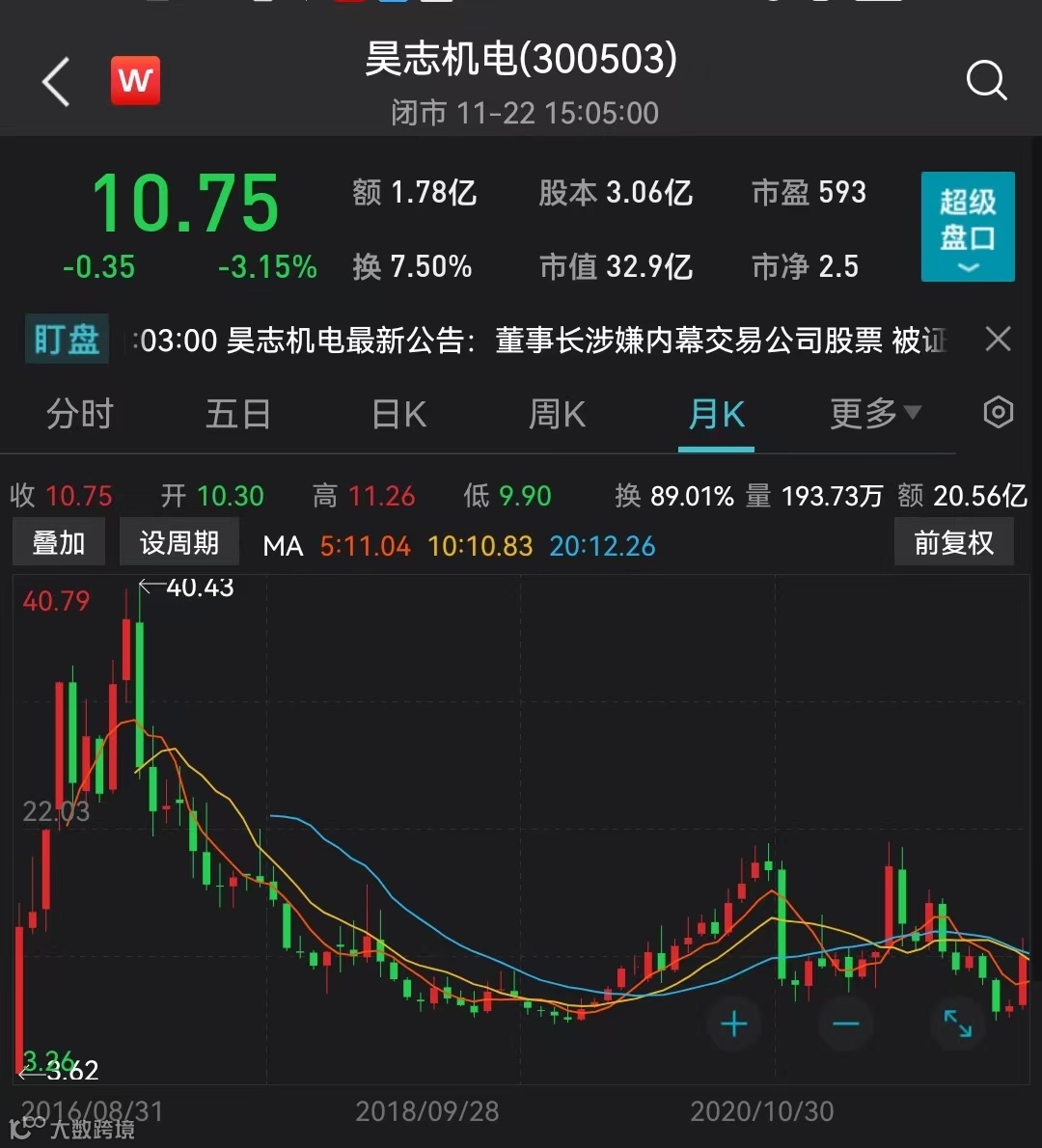
Task: Switch to the 五日 chart tab
Action: coord(237,415)
